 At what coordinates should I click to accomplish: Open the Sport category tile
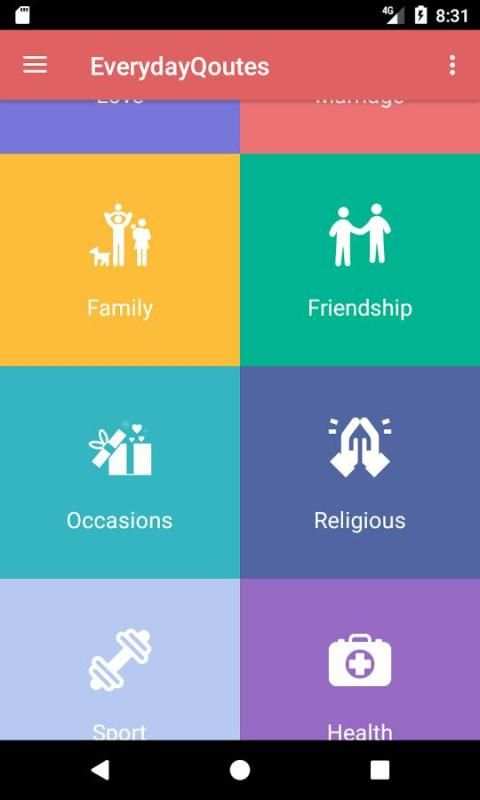point(119,659)
